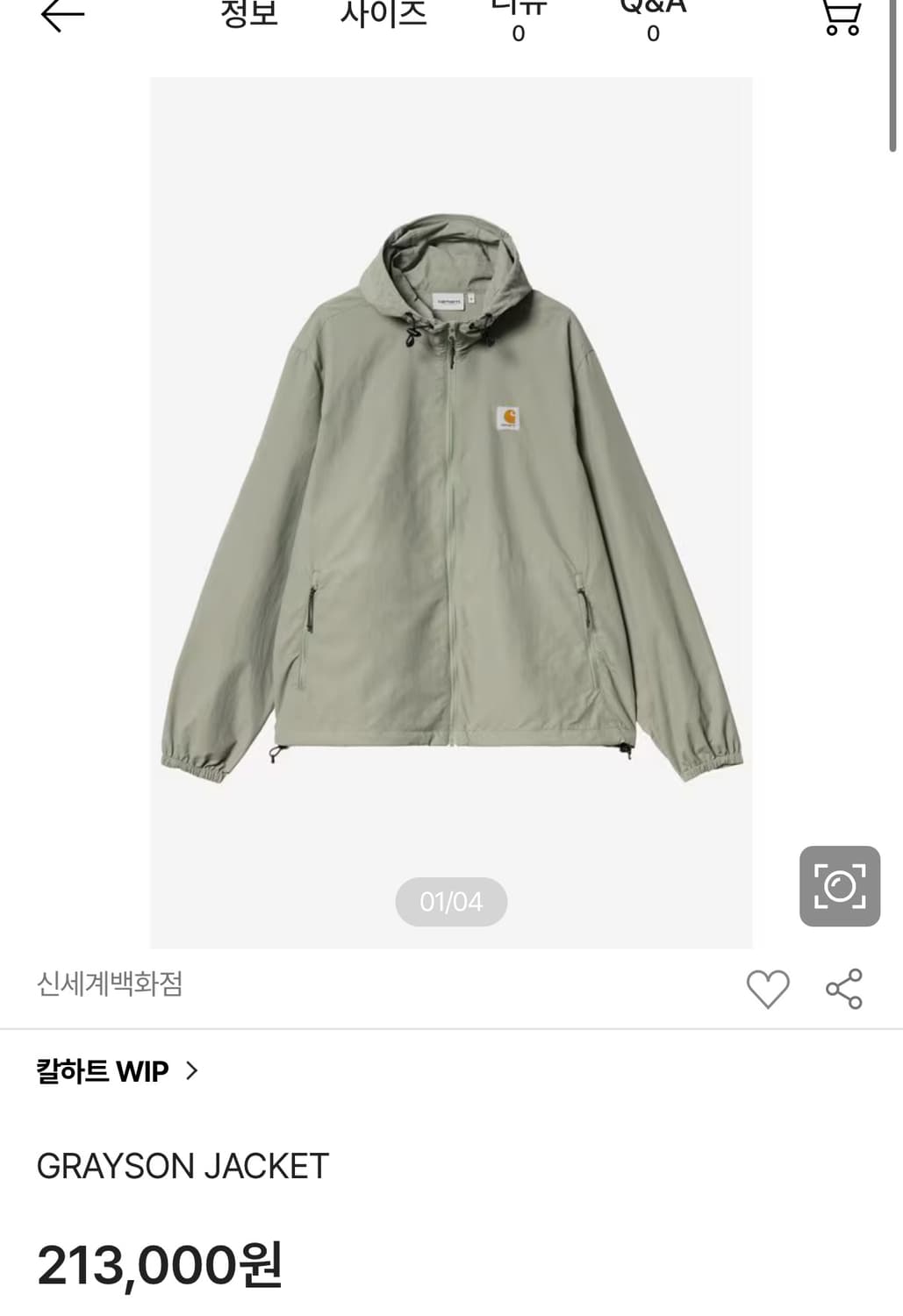The width and height of the screenshot is (903, 1316).
Task: Tap the cart icon in top bar
Action: tap(840, 16)
